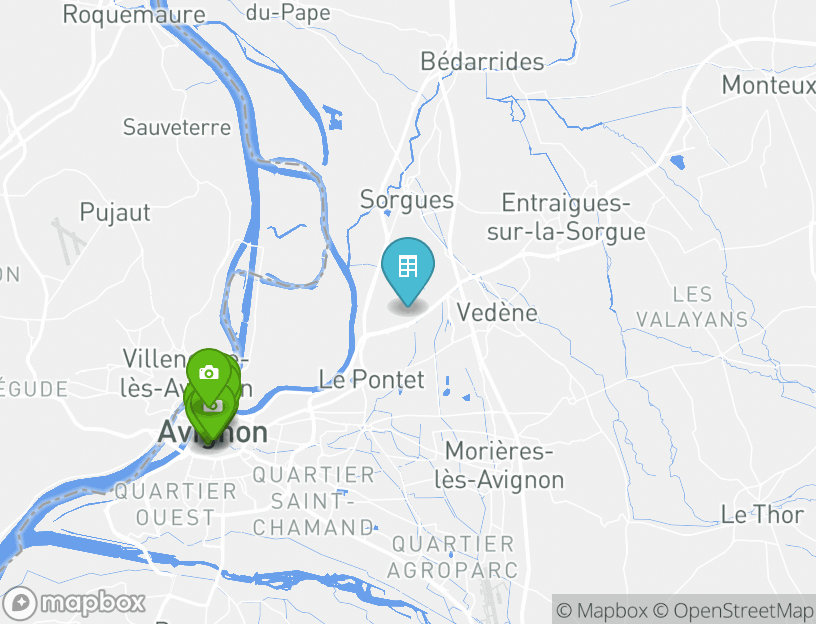Open the © OpenStreetMap attribution link
Image resolution: width=816 pixels, height=624 pixels.
(x=734, y=611)
